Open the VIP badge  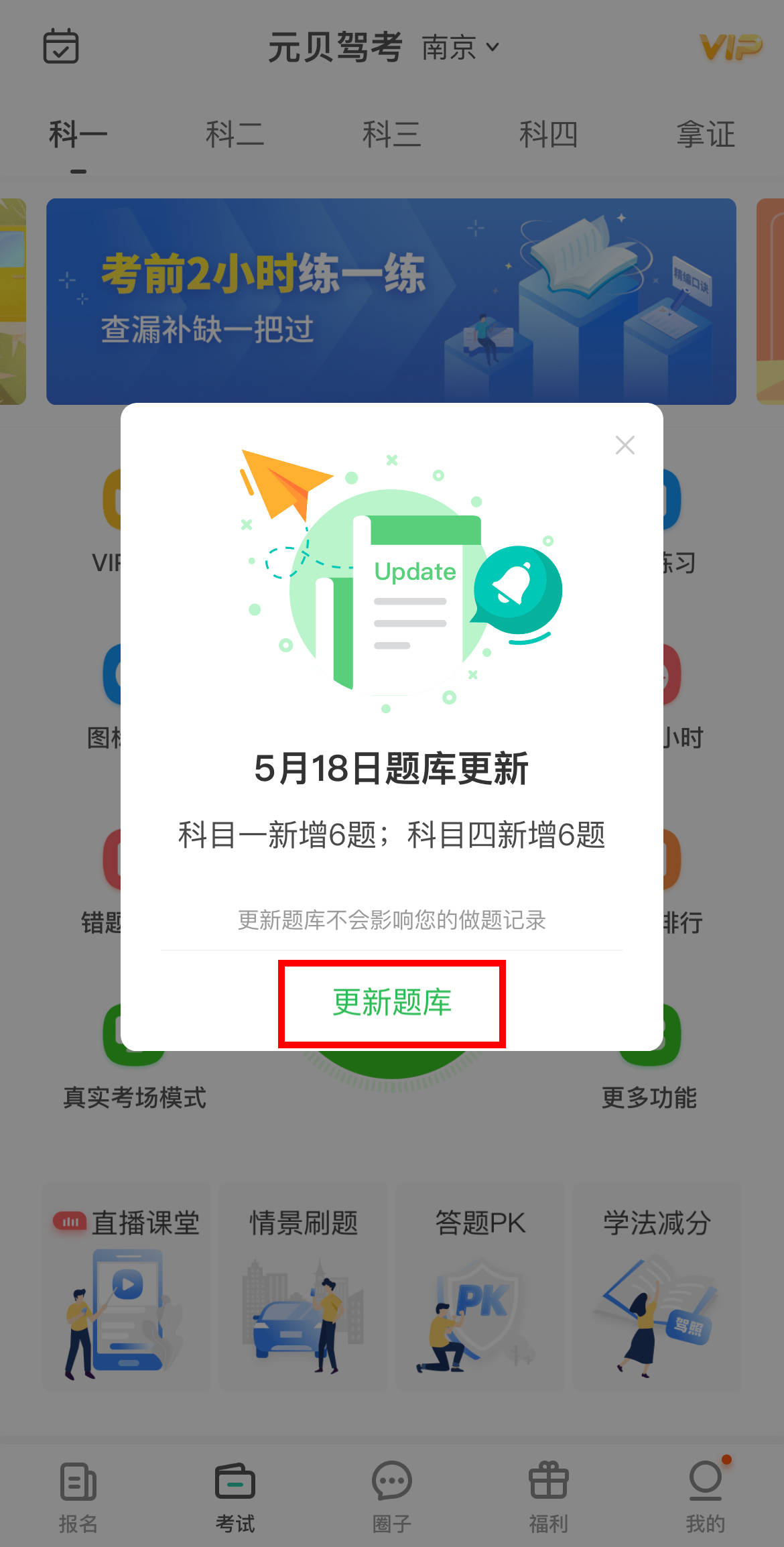[731, 48]
